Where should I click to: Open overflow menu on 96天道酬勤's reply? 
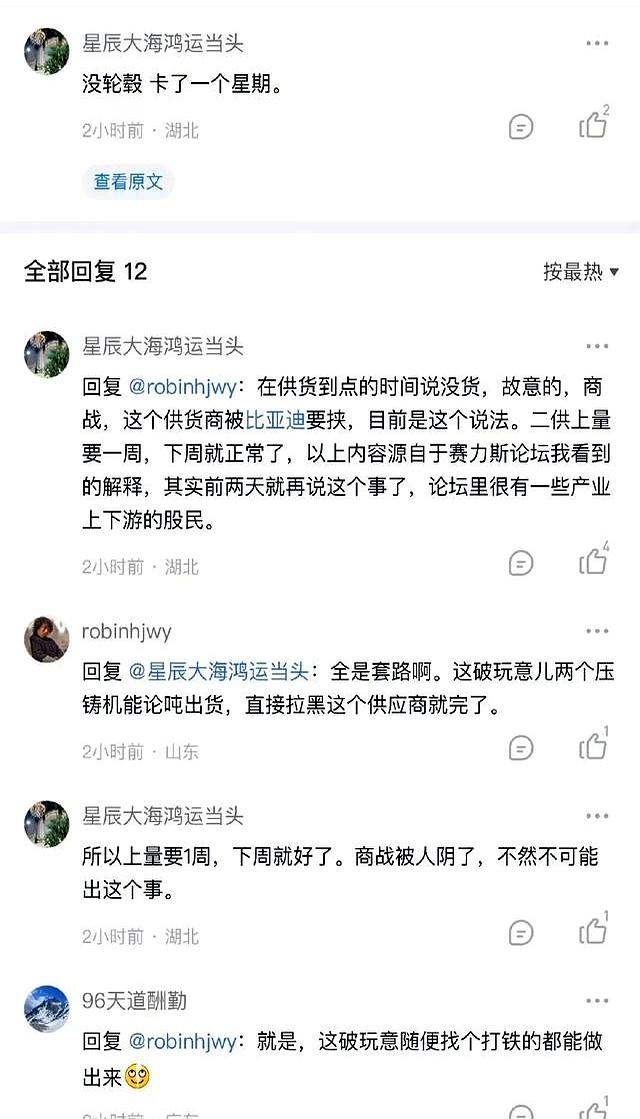[x=597, y=1001]
